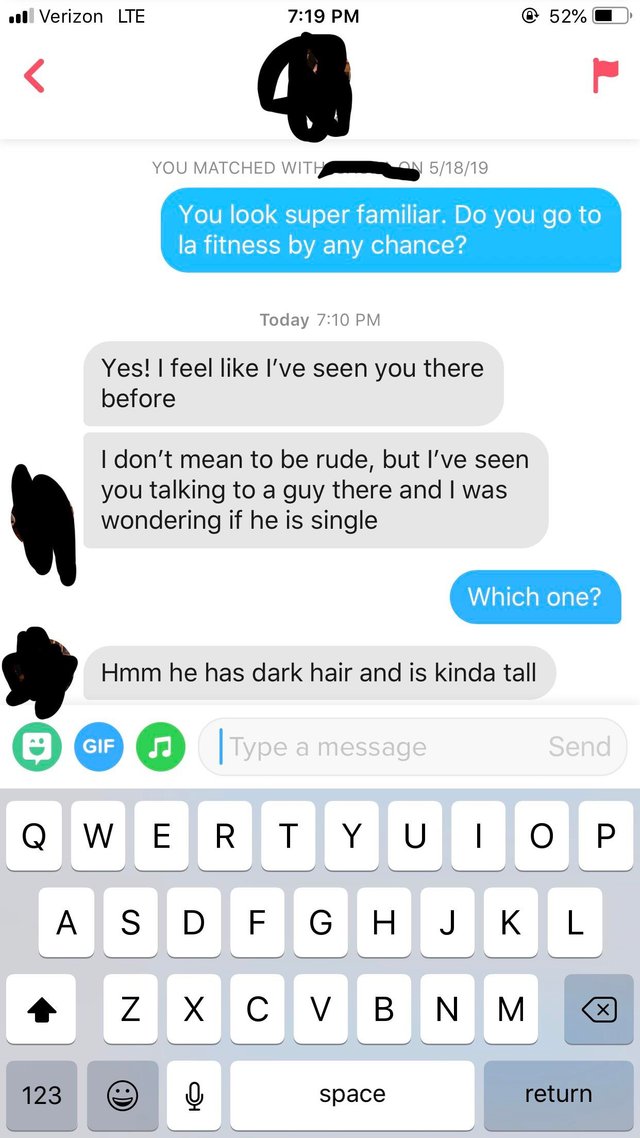Screen dimensions: 640x1138
Task: Hit the backspace key
Action: [599, 1010]
